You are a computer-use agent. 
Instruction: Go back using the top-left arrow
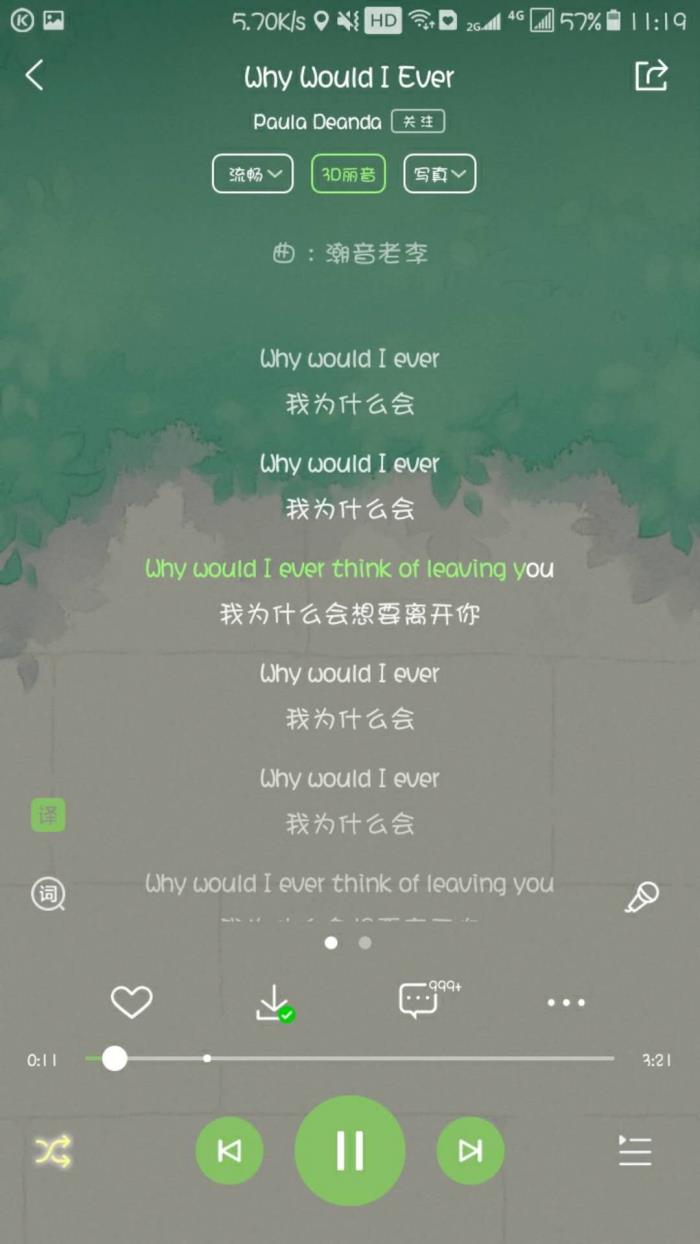tap(35, 75)
